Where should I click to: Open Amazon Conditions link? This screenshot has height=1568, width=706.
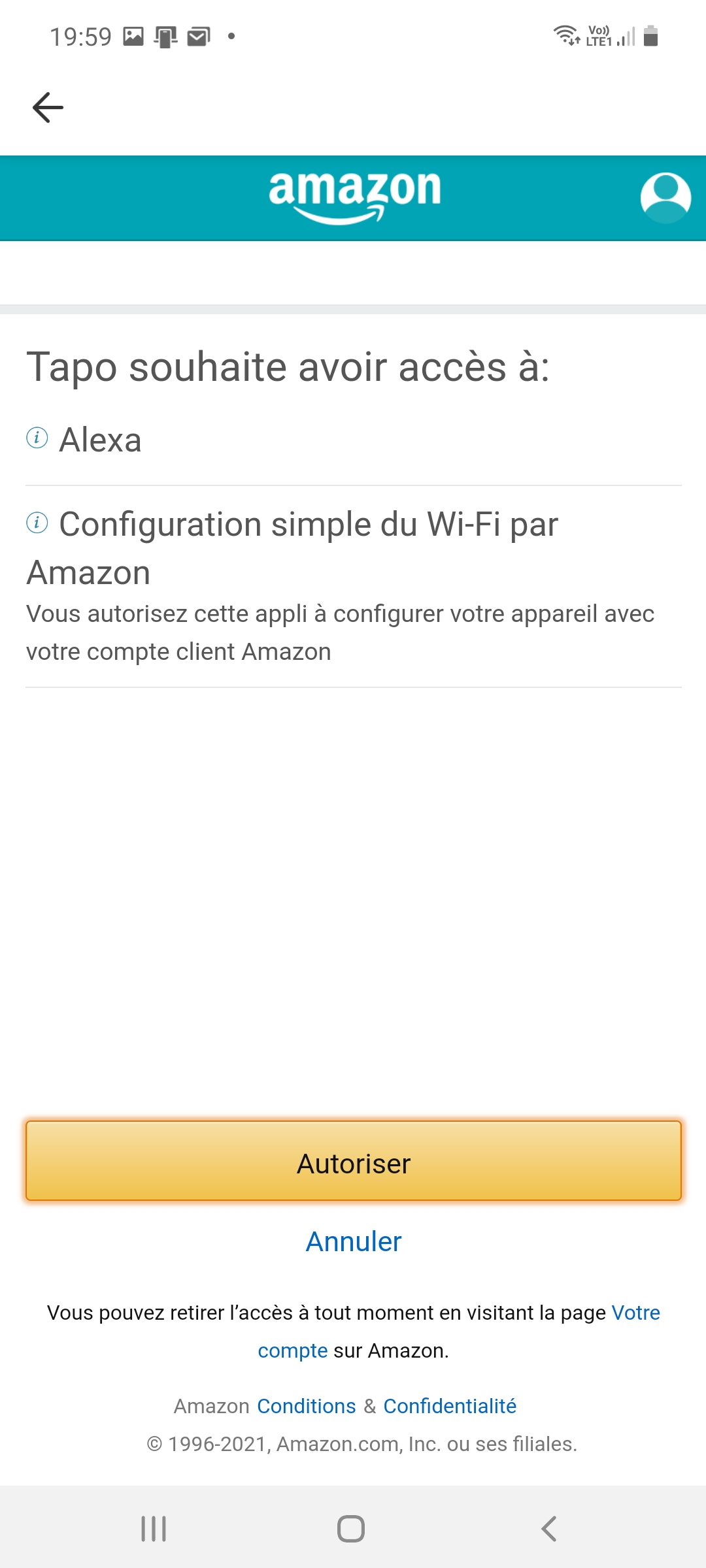[x=306, y=1406]
